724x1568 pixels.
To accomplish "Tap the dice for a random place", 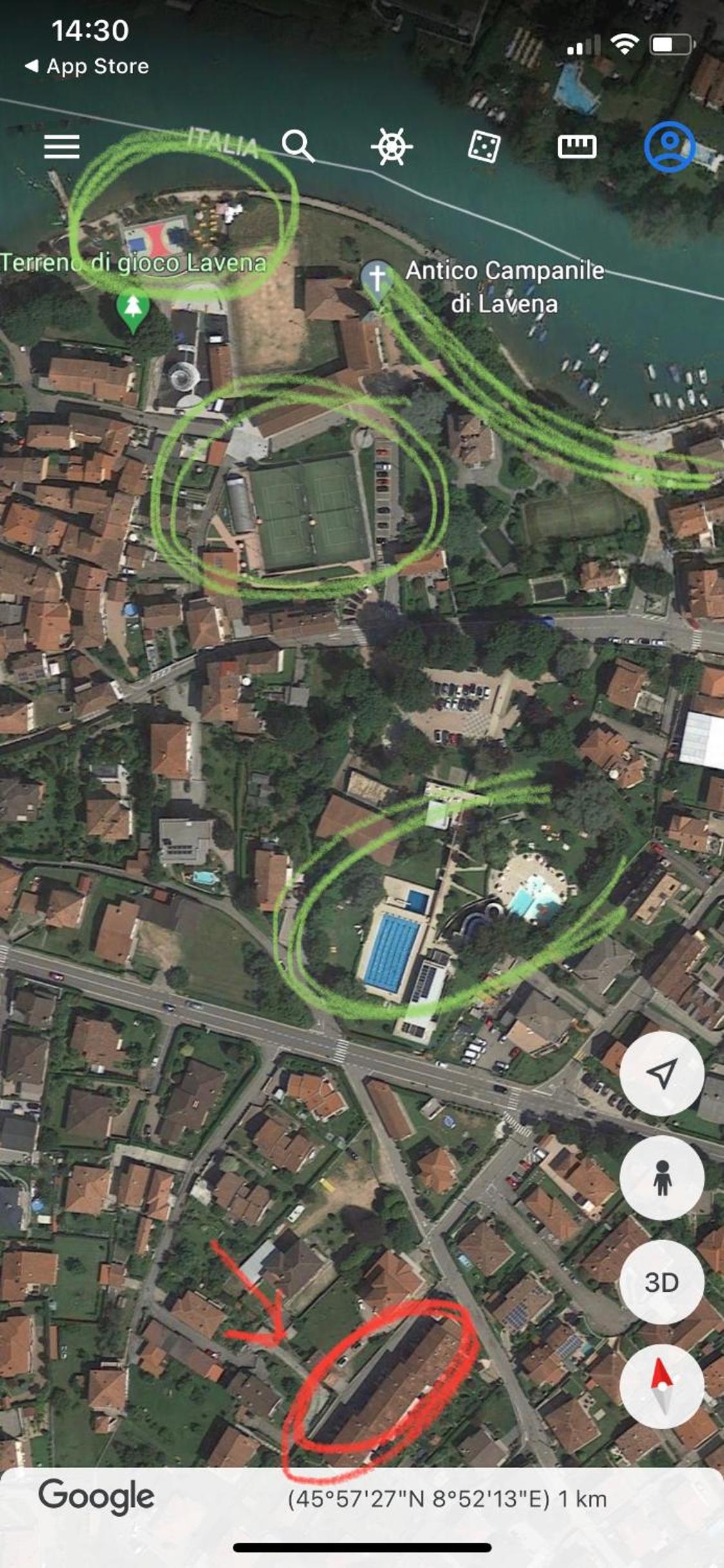I will point(484,146).
